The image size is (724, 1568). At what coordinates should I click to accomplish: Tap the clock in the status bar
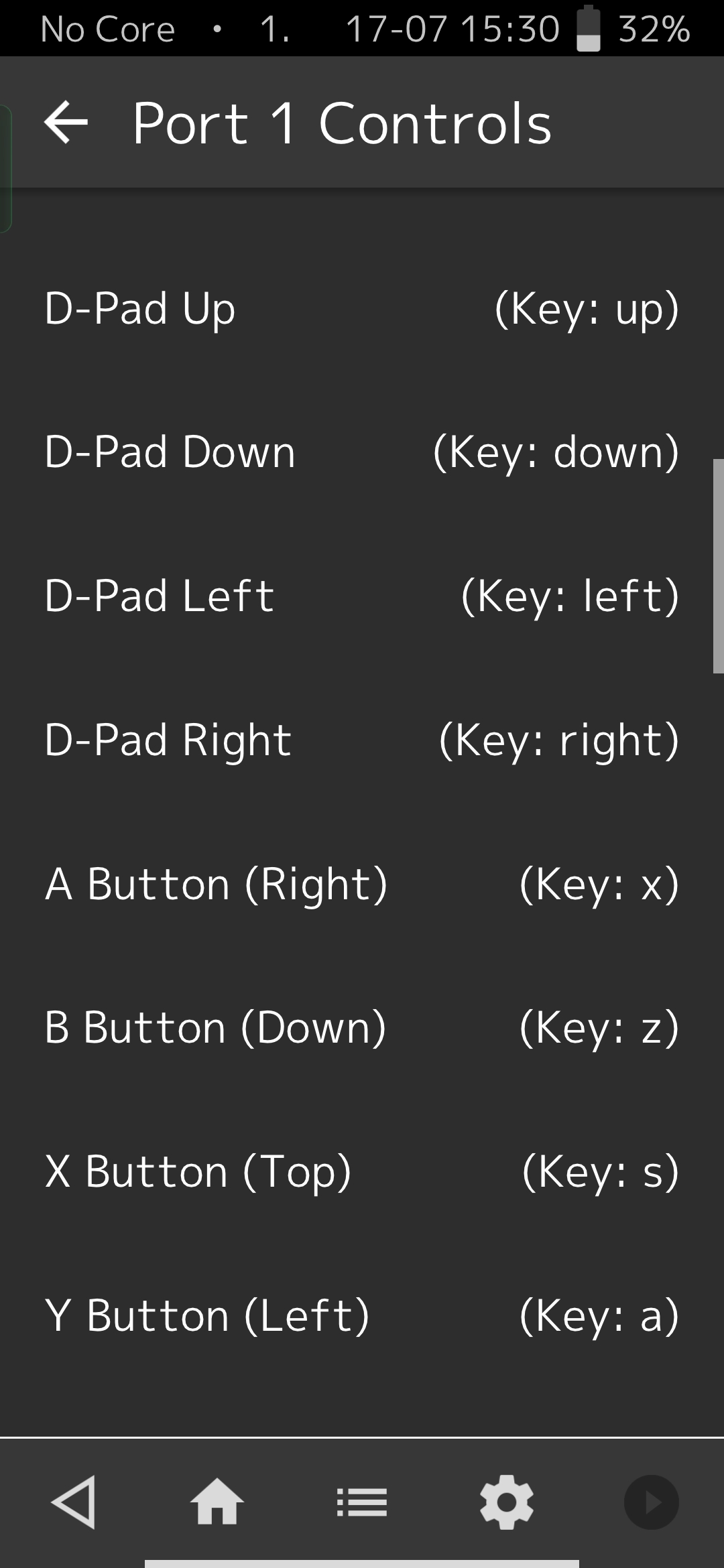point(452,28)
